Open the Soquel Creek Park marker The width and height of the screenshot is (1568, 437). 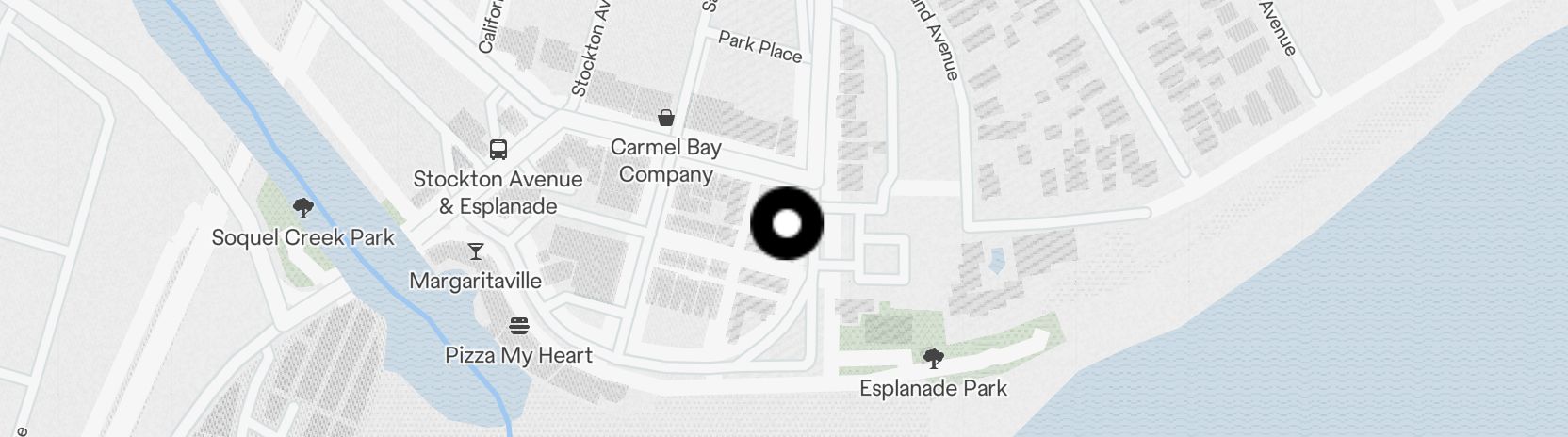coord(302,207)
